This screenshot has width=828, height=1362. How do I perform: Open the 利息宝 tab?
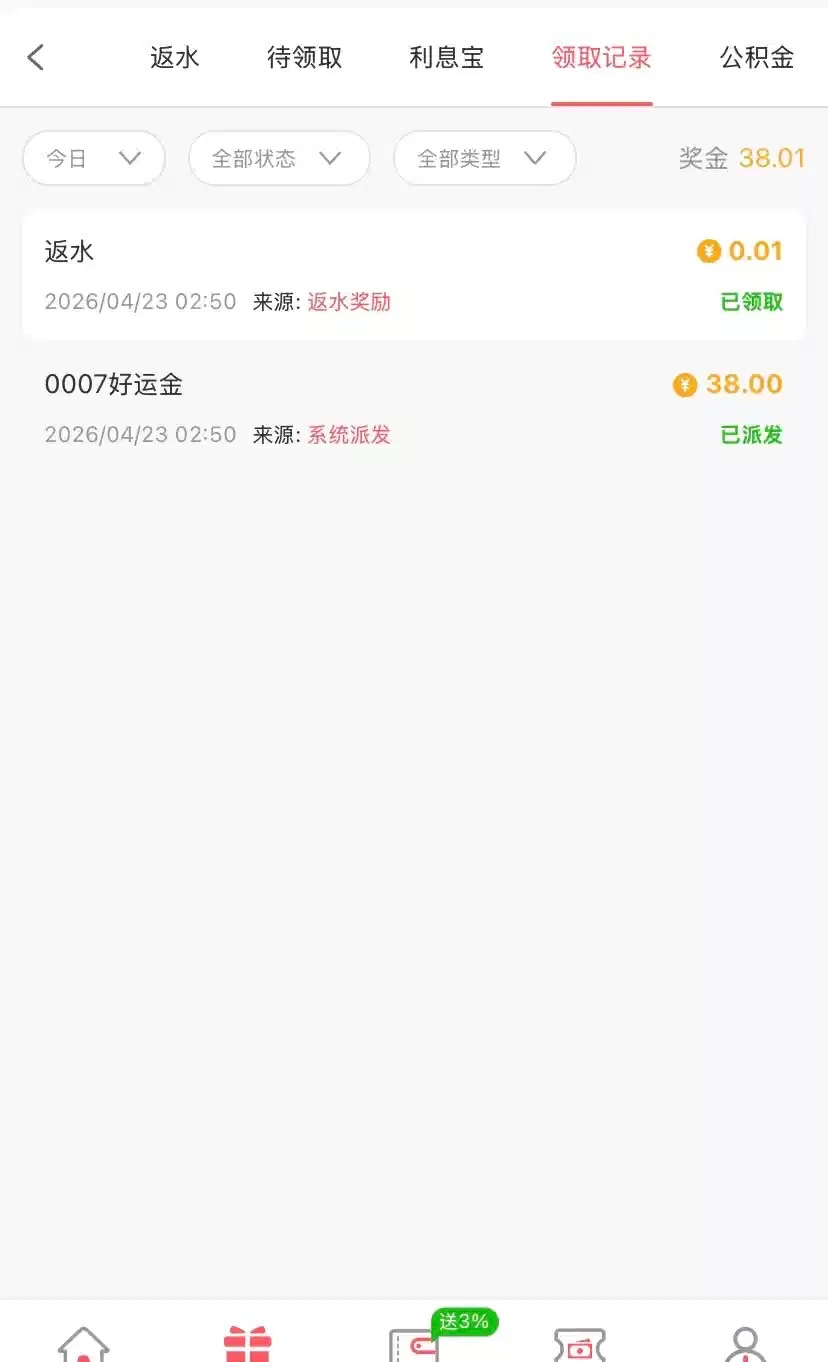447,58
